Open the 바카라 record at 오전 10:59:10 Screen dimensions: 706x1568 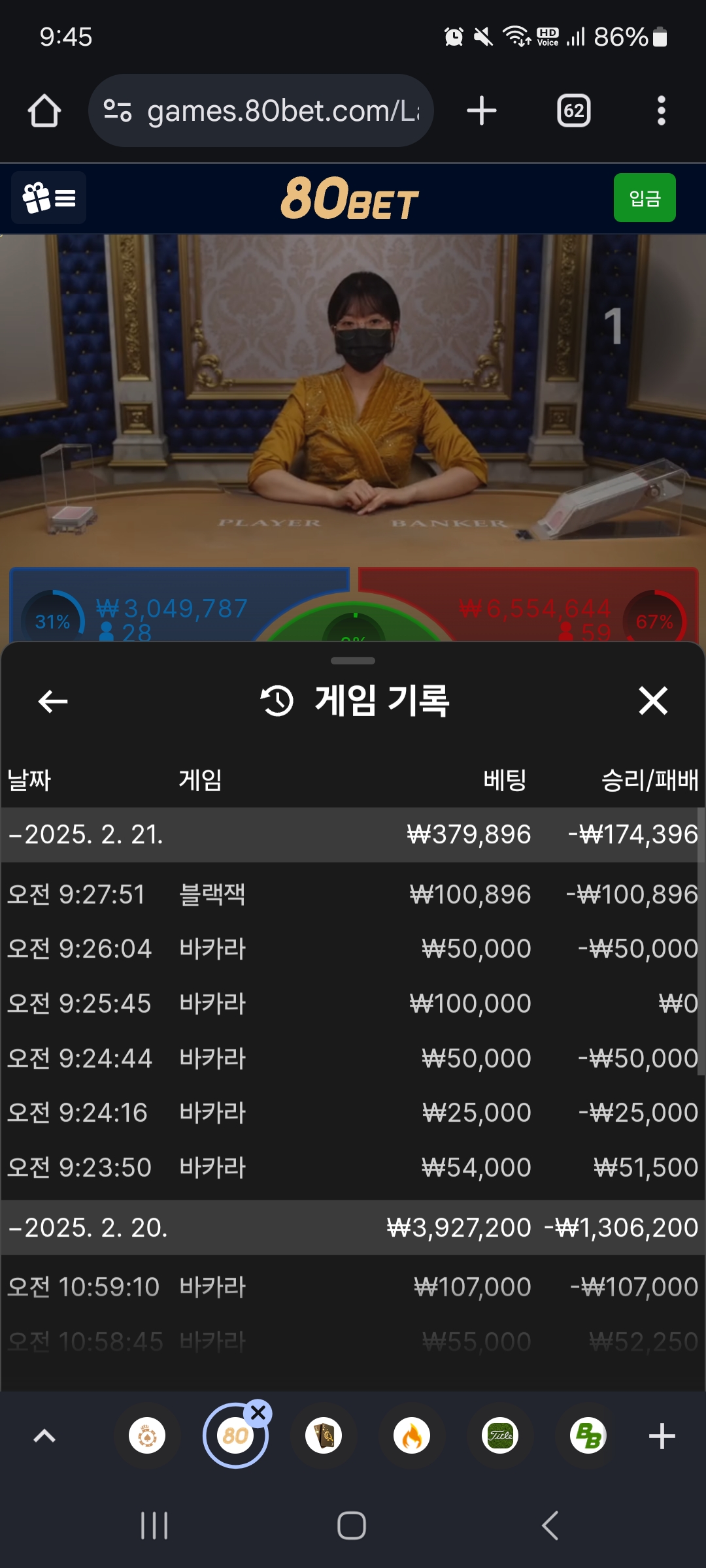(x=353, y=1288)
